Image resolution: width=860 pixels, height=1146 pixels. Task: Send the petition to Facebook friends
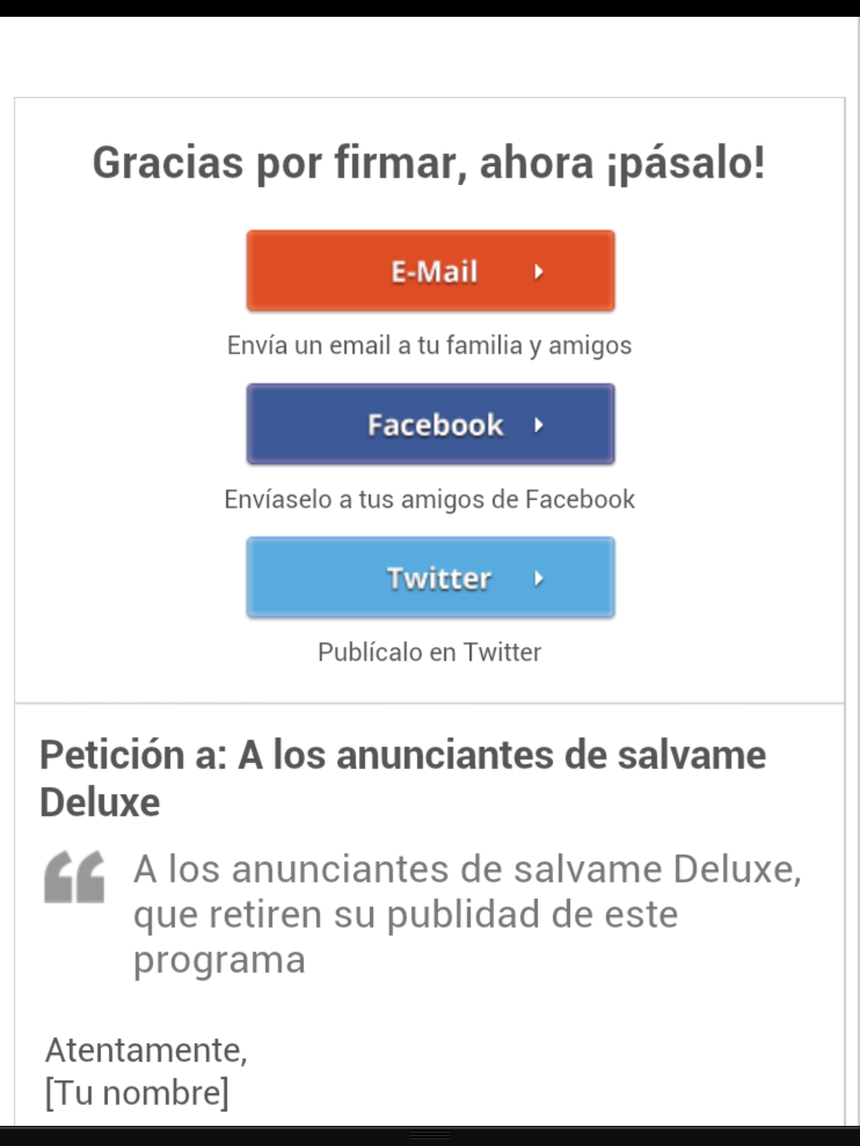coord(430,425)
